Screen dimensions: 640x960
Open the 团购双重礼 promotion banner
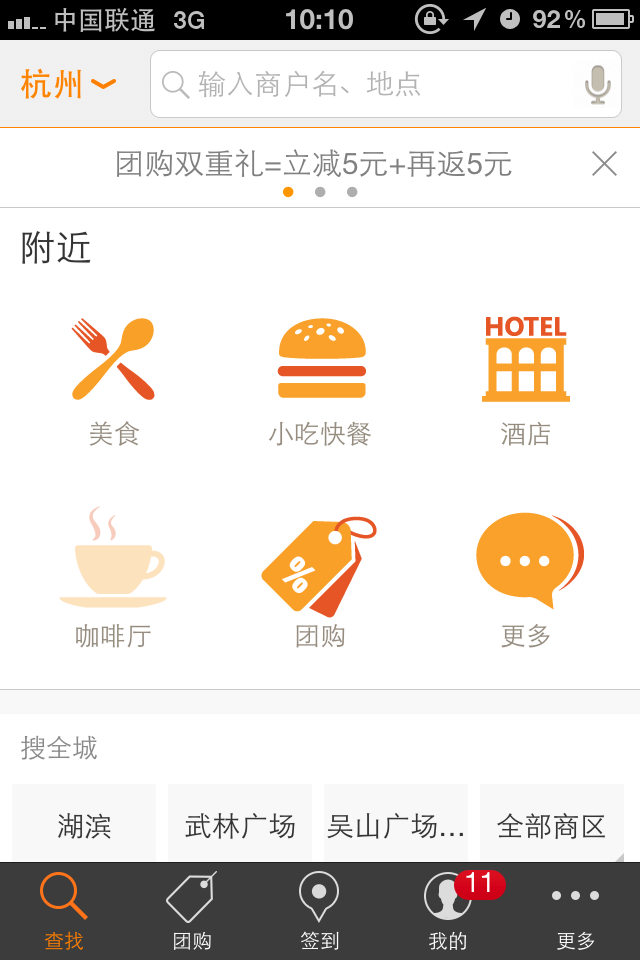[x=314, y=164]
